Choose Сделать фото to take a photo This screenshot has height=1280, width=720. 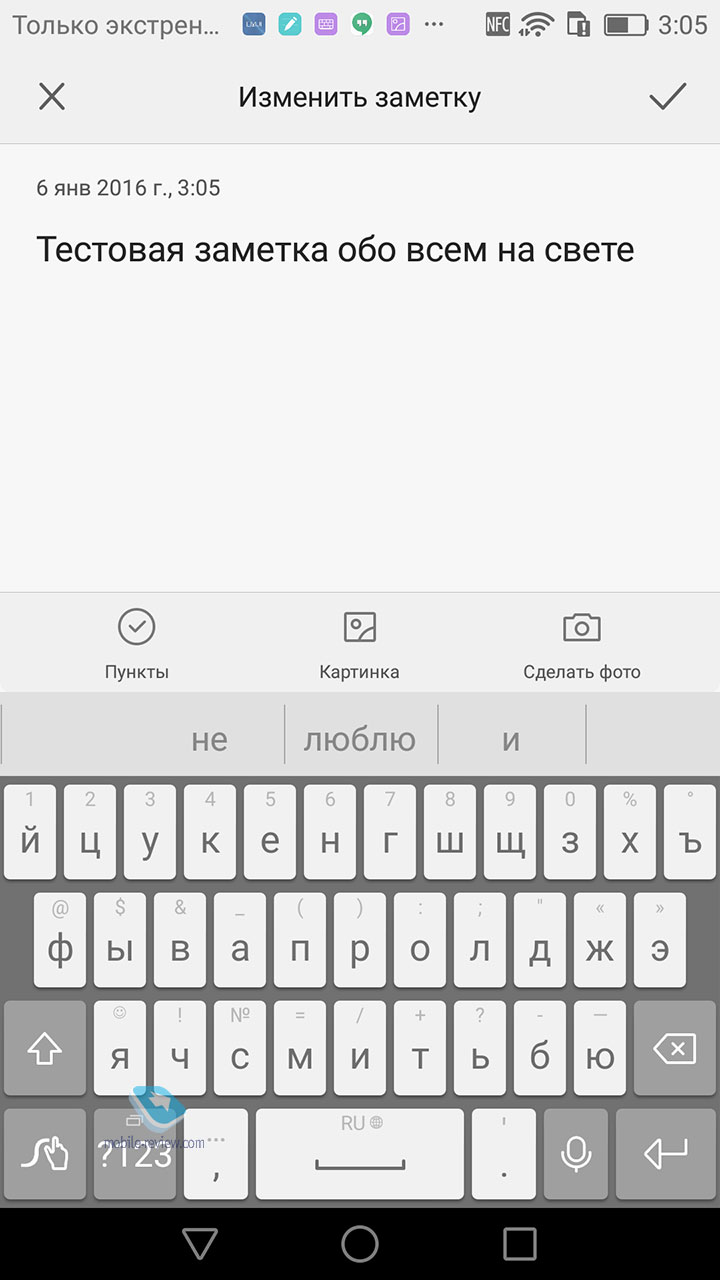[582, 645]
